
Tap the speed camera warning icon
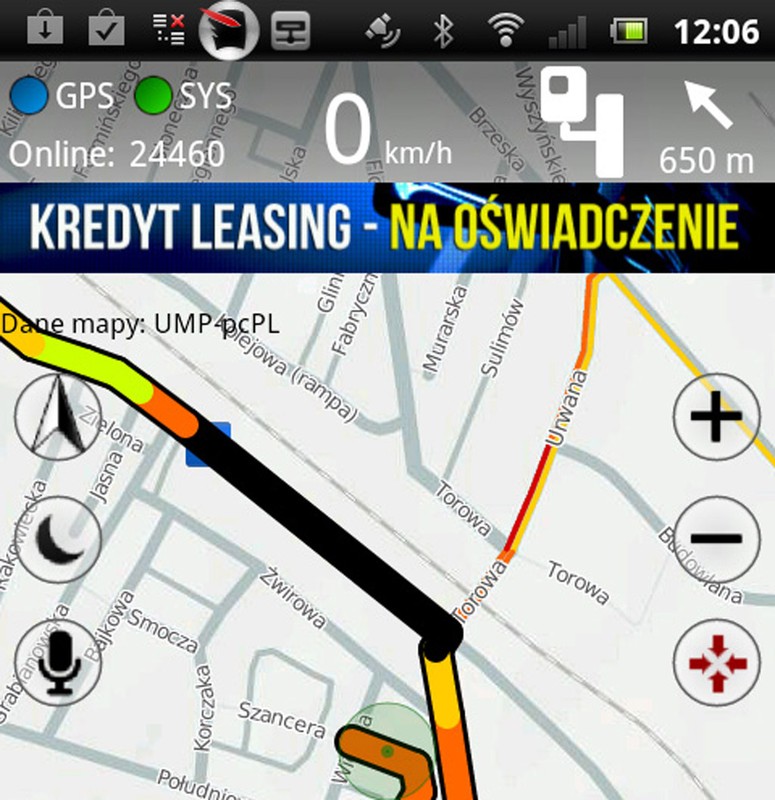[x=581, y=120]
